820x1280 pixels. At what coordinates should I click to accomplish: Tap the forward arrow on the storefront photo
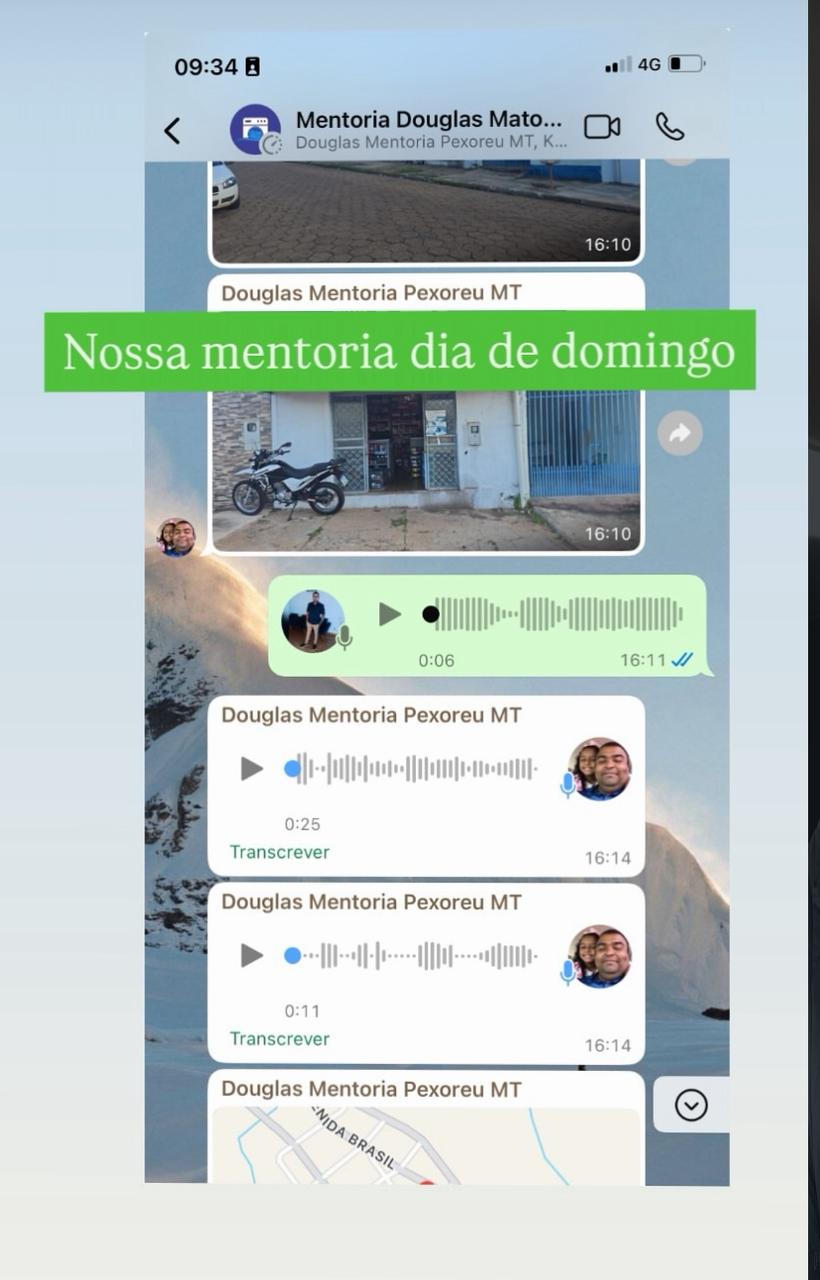click(679, 433)
